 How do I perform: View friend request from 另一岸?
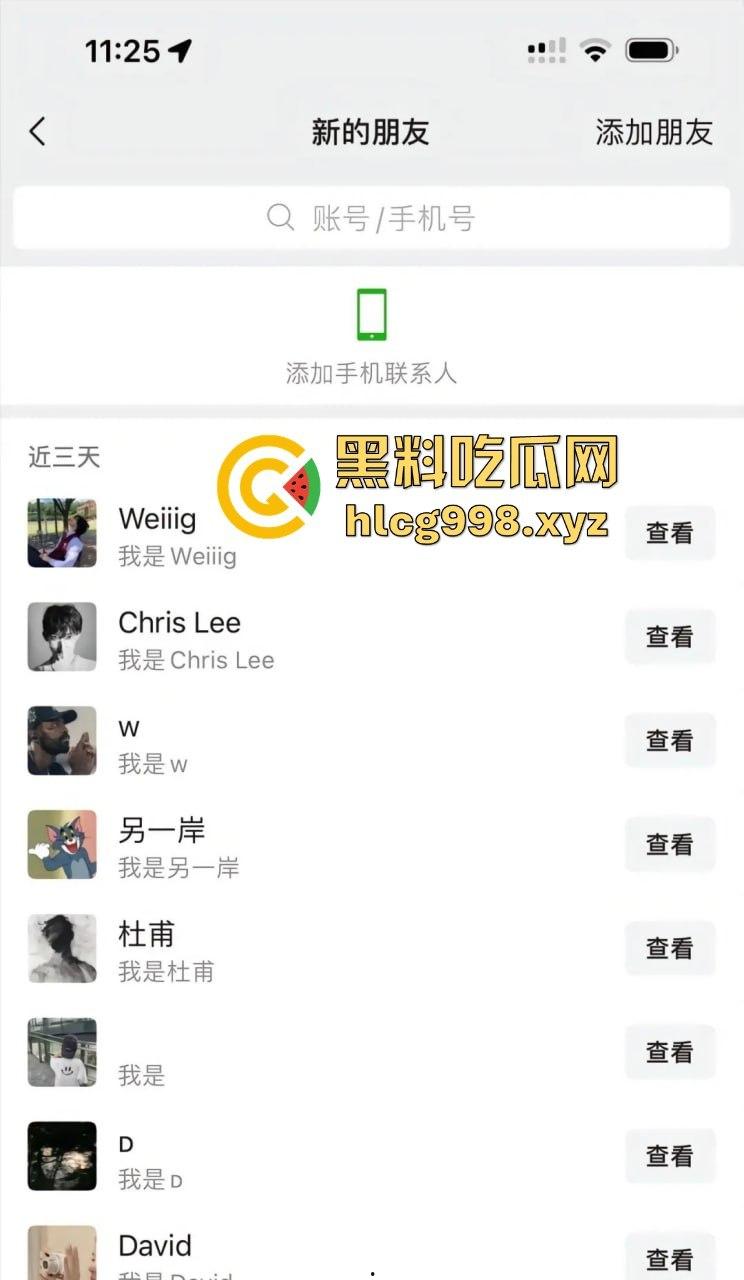pyautogui.click(x=669, y=845)
